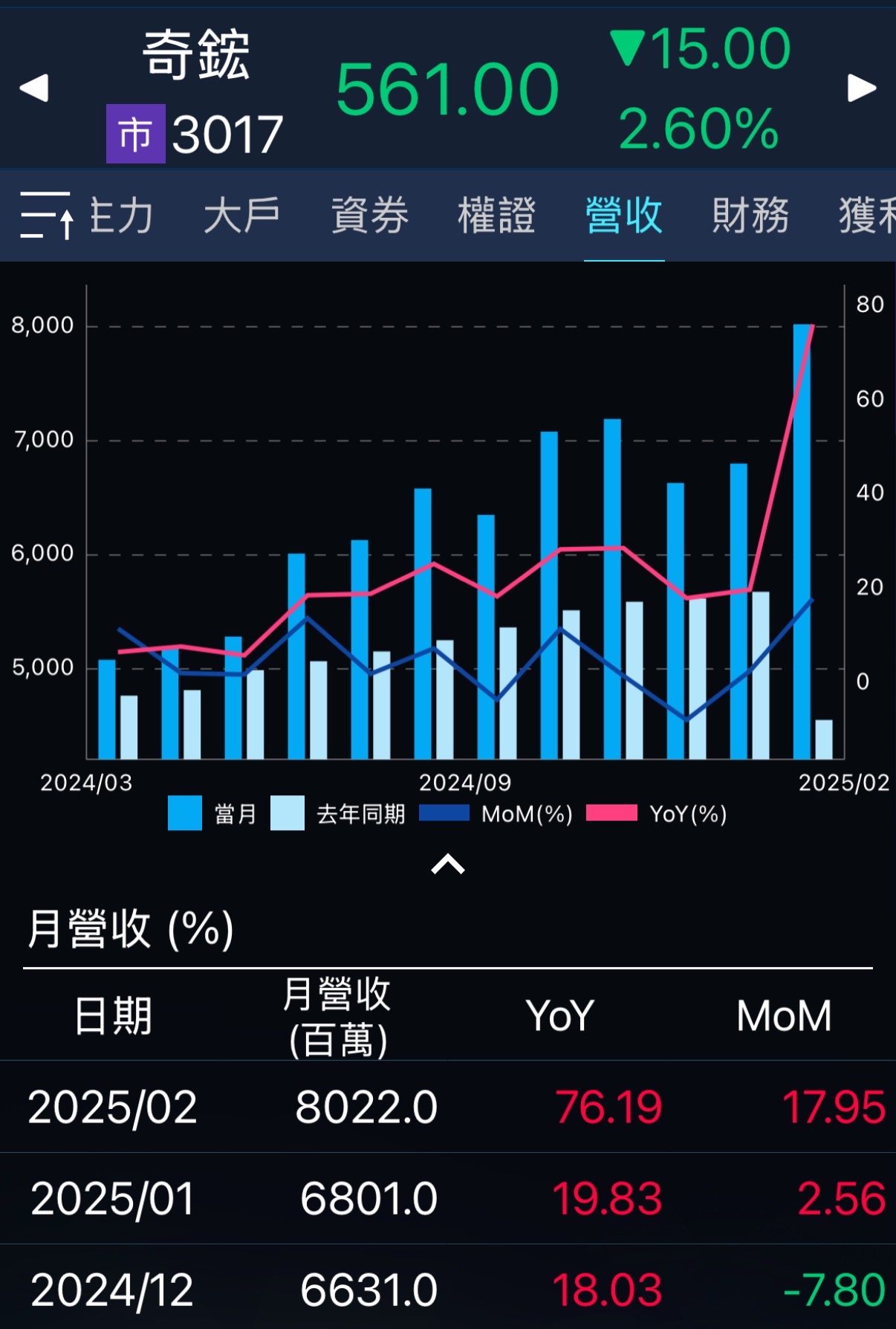Screen dimensions: 896x1329
Task: Switch to the 財務 tab
Action: [x=750, y=216]
